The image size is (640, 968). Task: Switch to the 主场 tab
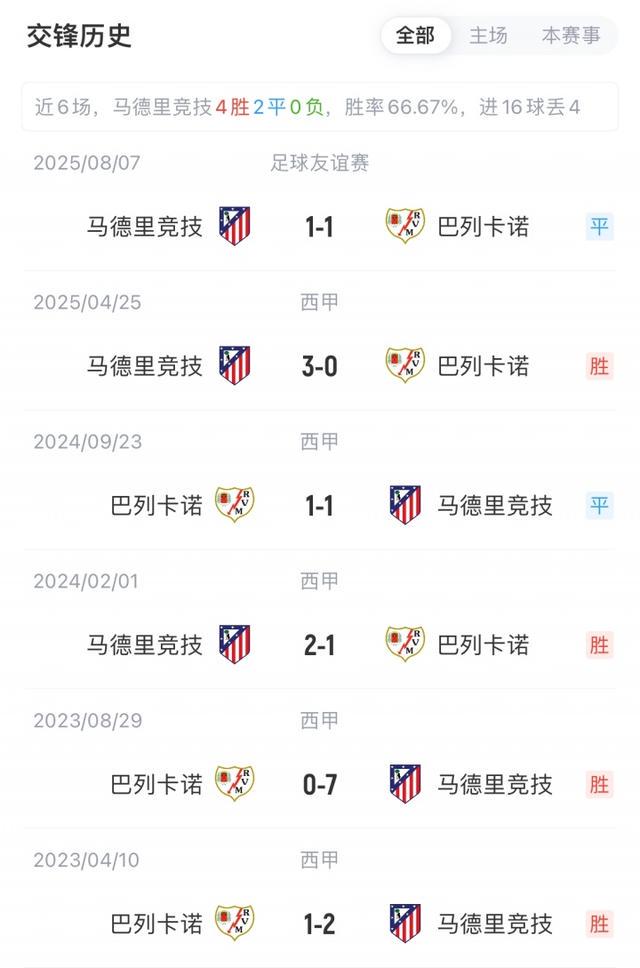point(488,36)
